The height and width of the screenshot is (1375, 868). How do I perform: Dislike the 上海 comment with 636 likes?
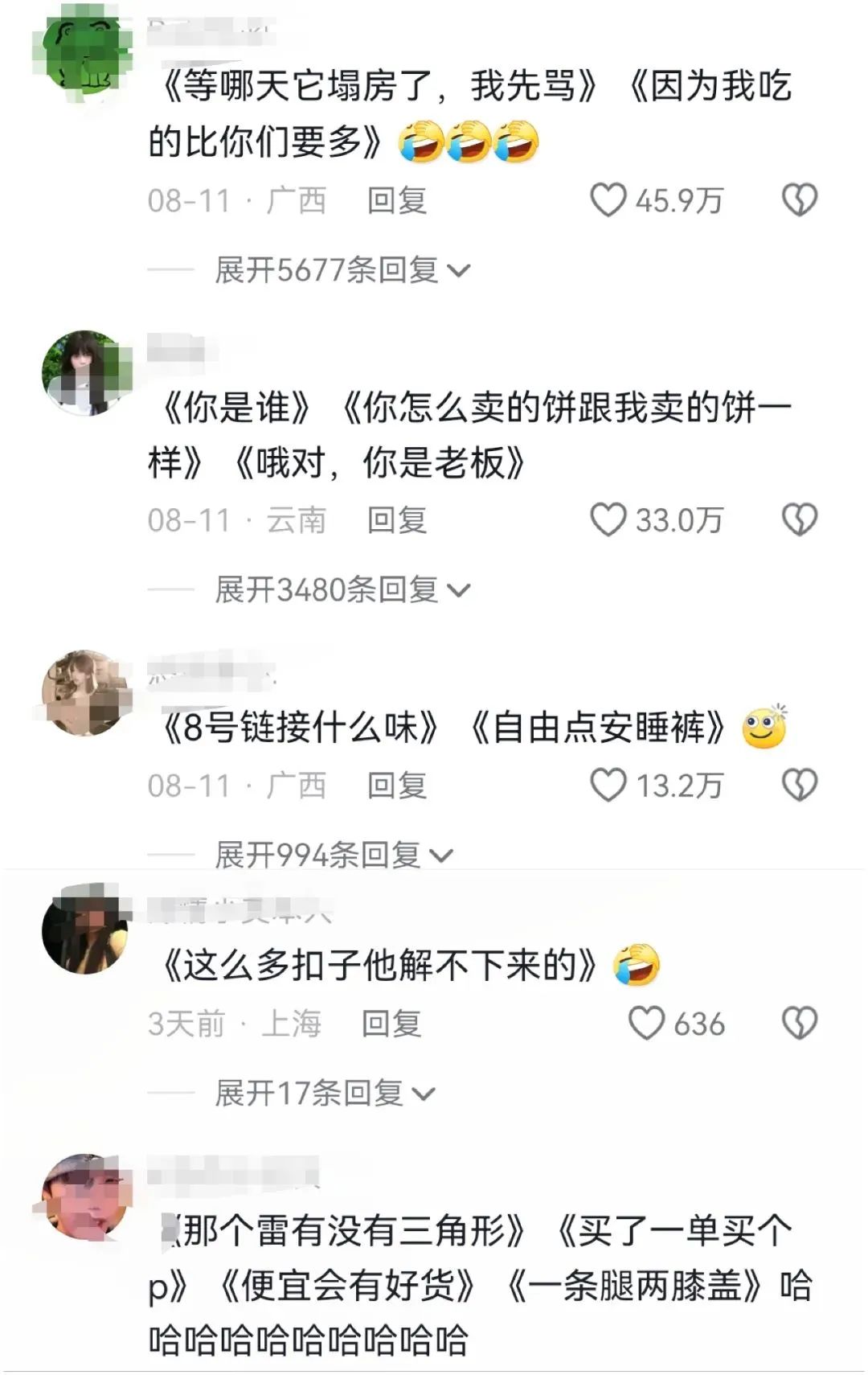[x=800, y=1024]
